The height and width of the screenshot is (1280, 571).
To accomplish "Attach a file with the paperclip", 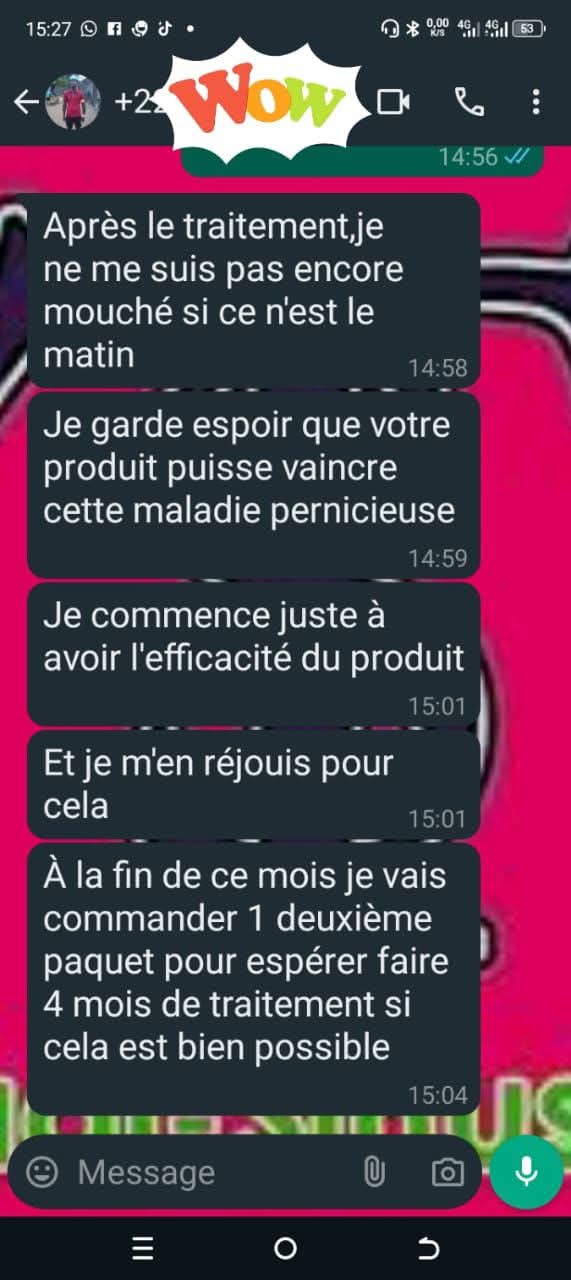I will click(374, 1172).
